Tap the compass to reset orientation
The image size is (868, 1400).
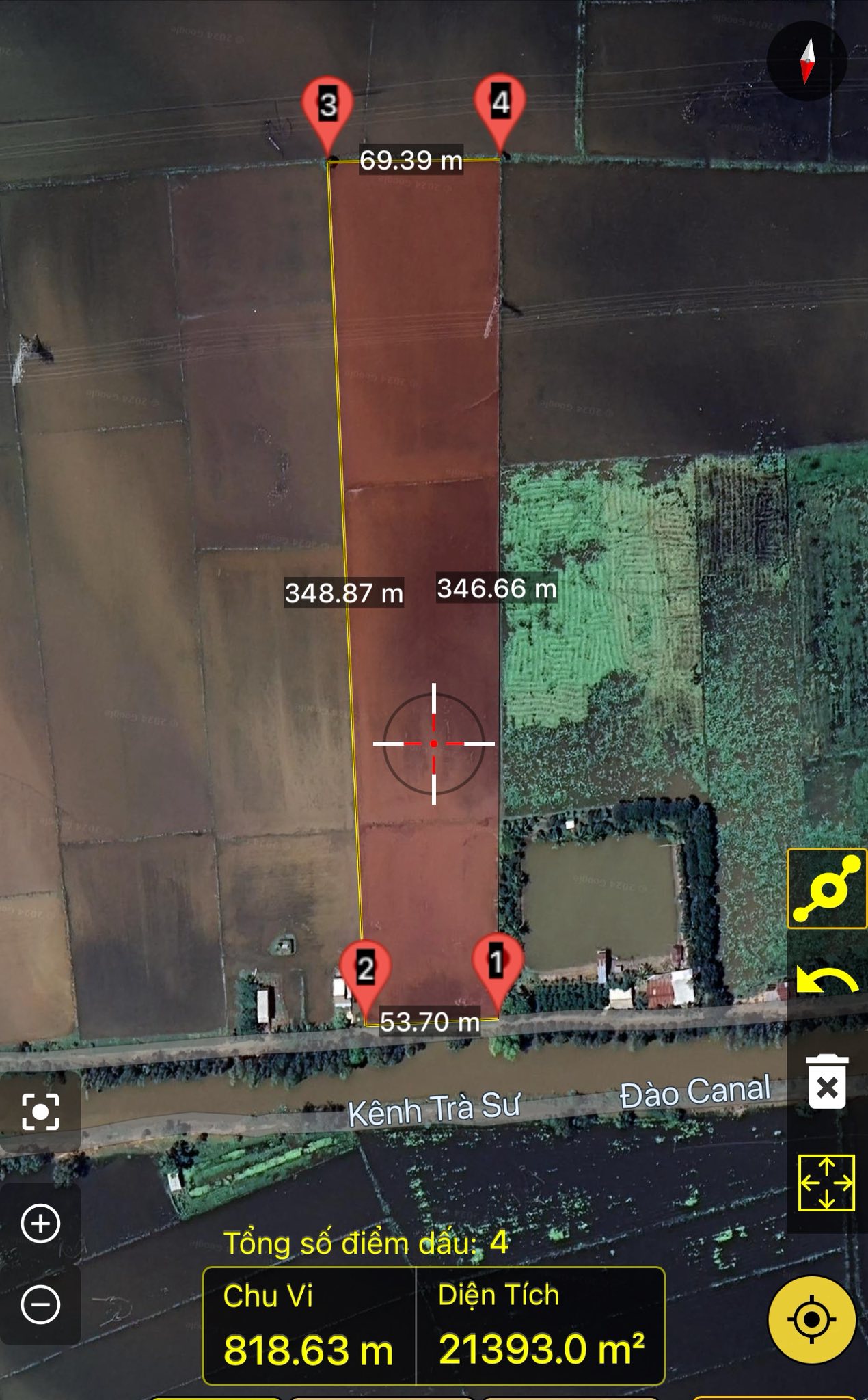pyautogui.click(x=808, y=60)
